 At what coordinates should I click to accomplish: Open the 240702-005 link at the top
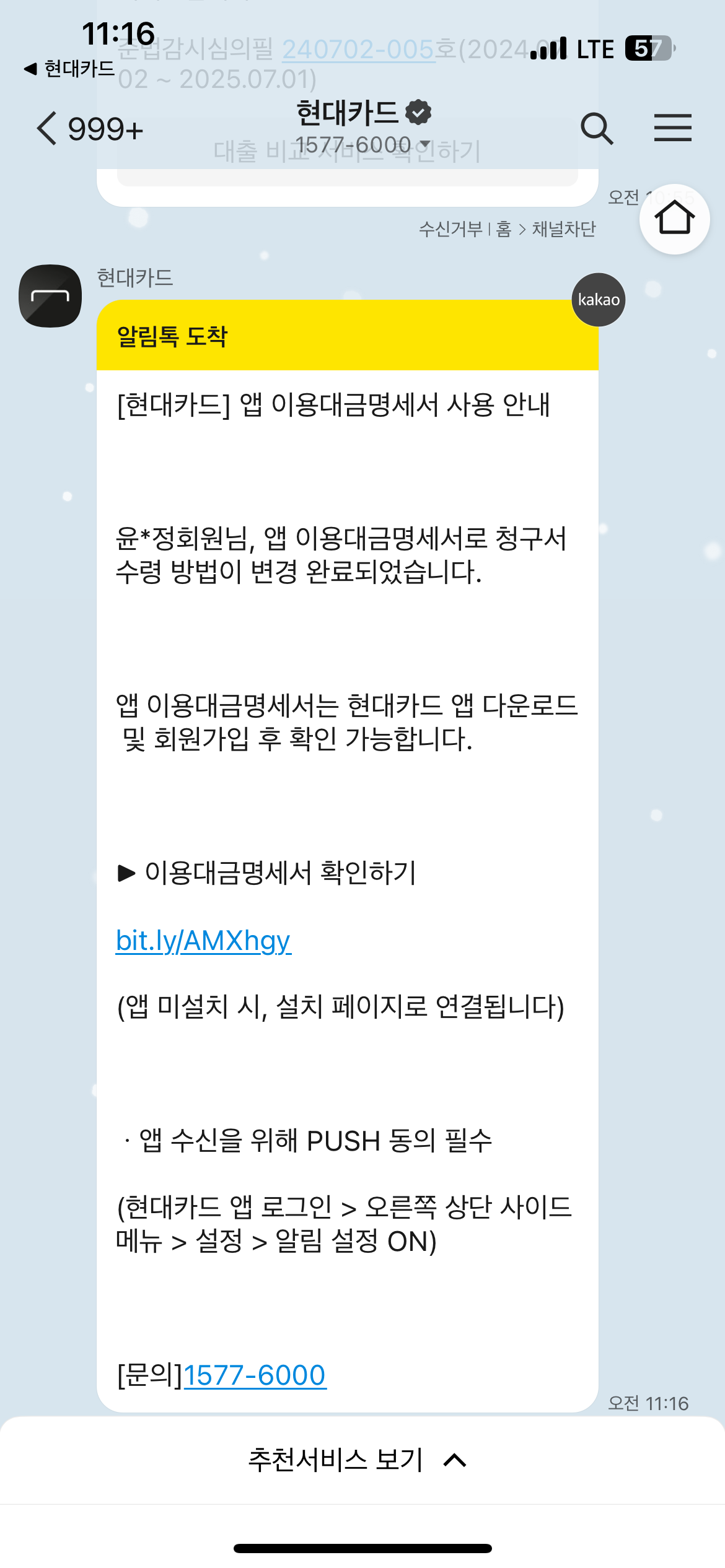coord(358,50)
